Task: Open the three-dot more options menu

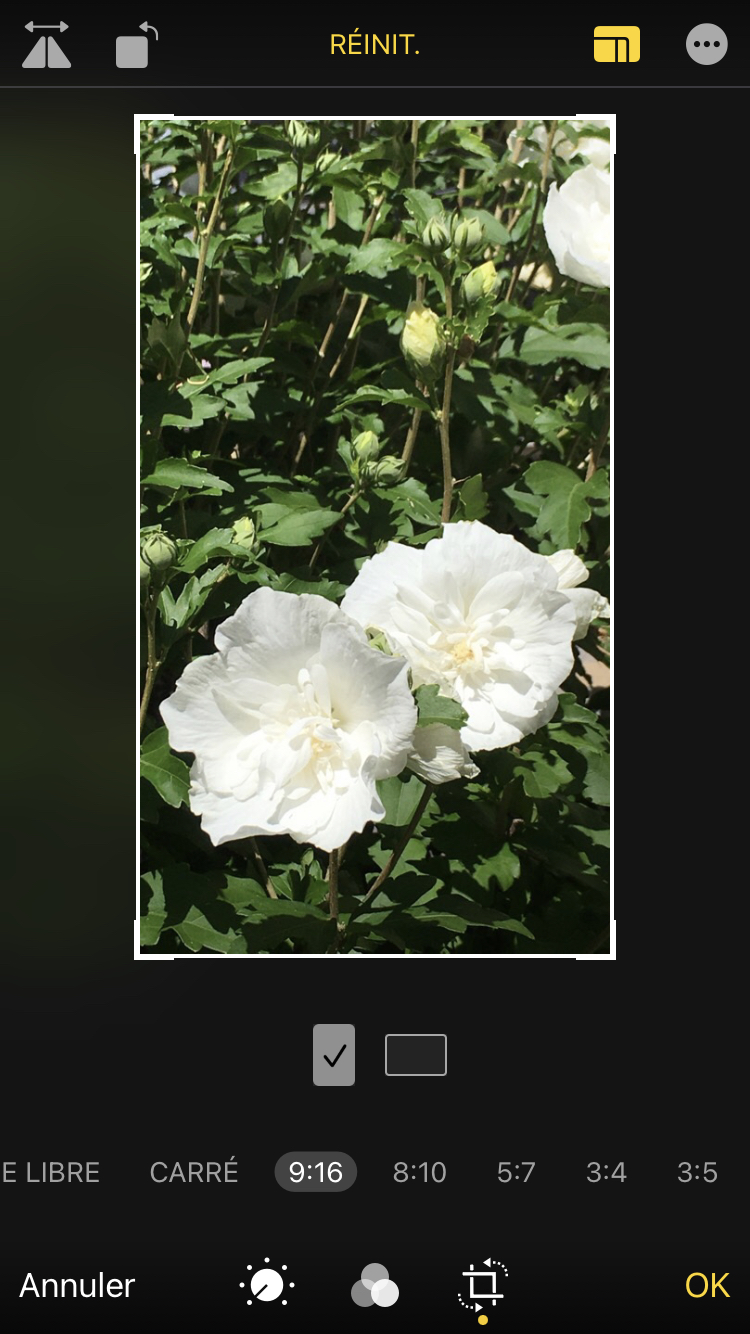Action: pos(707,45)
